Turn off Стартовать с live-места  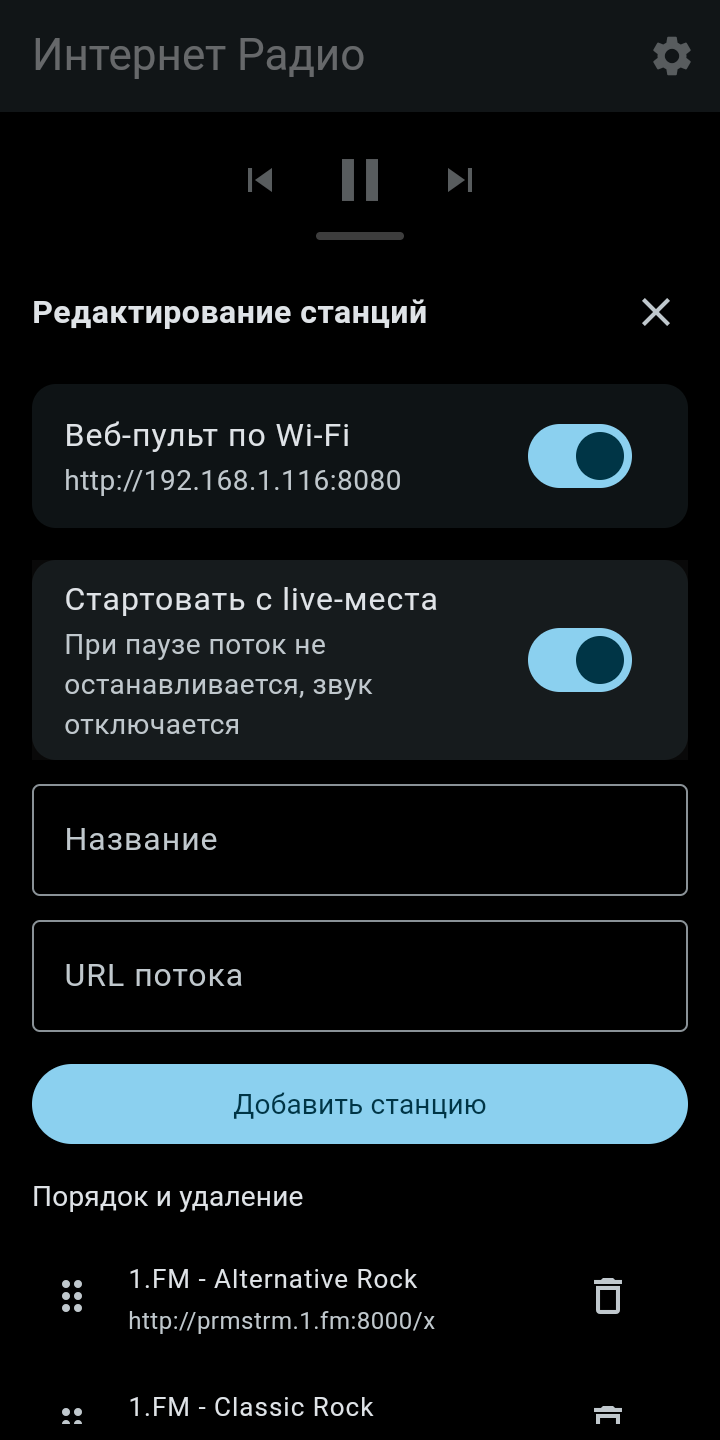[x=580, y=660]
